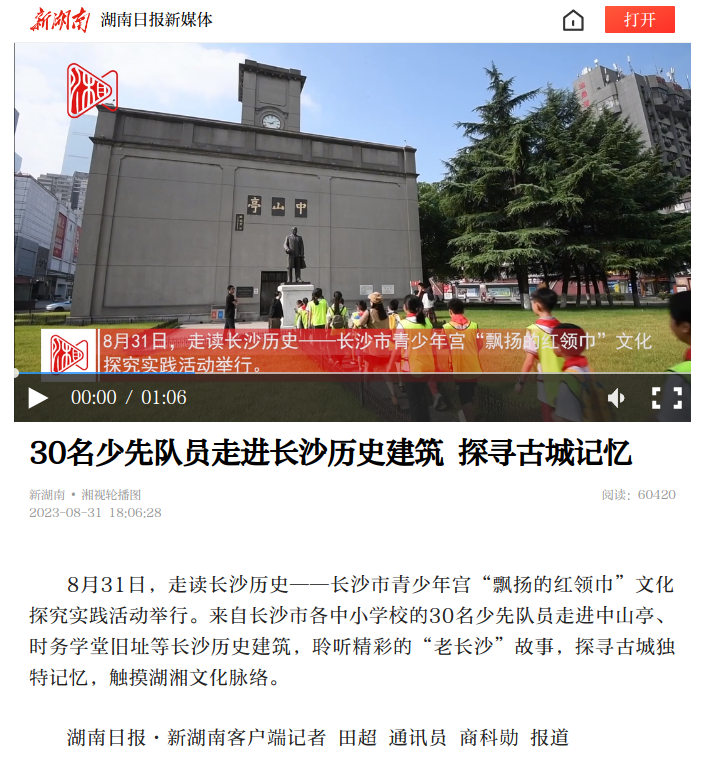Seek on the video progress bar
The width and height of the screenshot is (706, 763).
pyautogui.click(x=352, y=373)
